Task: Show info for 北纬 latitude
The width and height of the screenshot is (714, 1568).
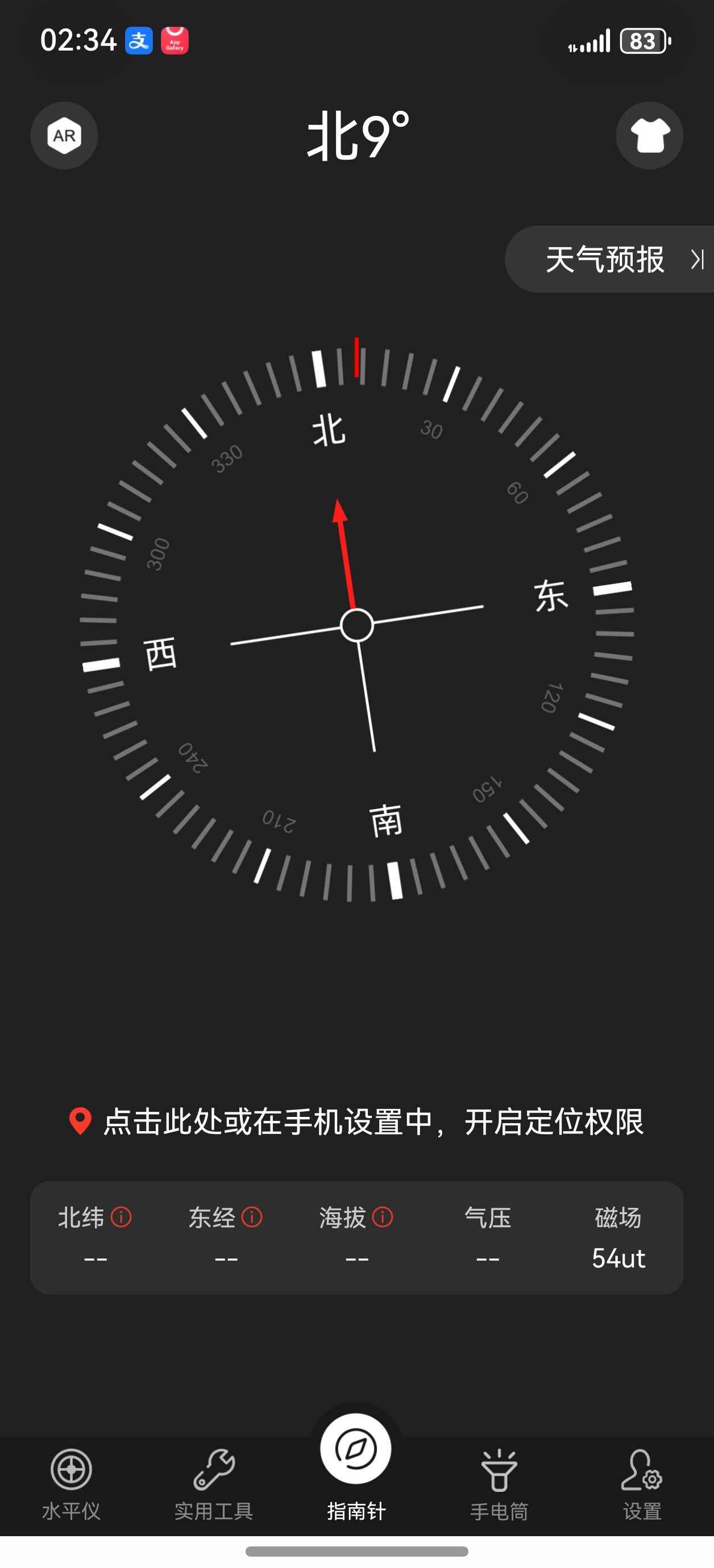Action: 121,1217
